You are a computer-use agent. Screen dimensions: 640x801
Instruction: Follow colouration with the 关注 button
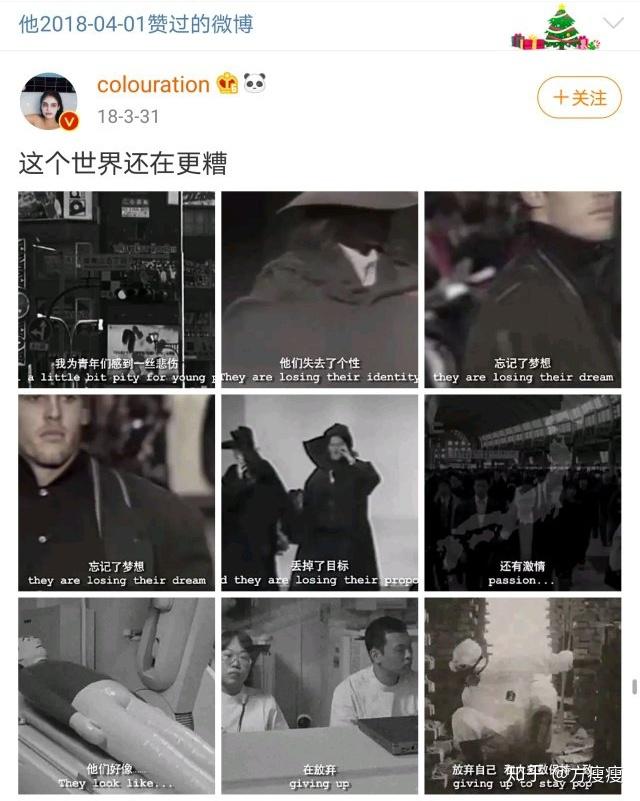point(579,98)
